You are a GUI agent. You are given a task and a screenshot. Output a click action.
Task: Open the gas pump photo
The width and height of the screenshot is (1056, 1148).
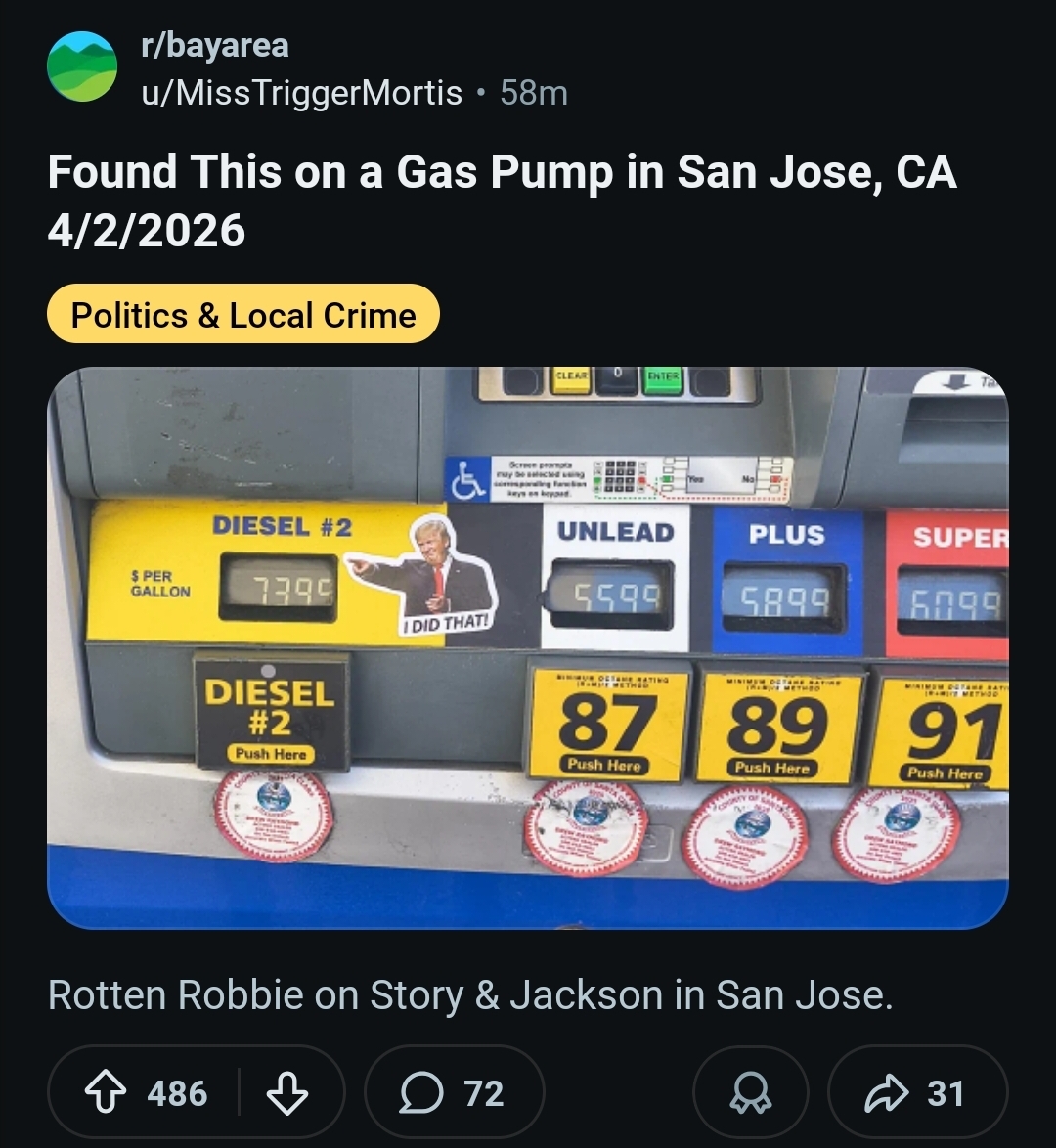pyautogui.click(x=528, y=645)
